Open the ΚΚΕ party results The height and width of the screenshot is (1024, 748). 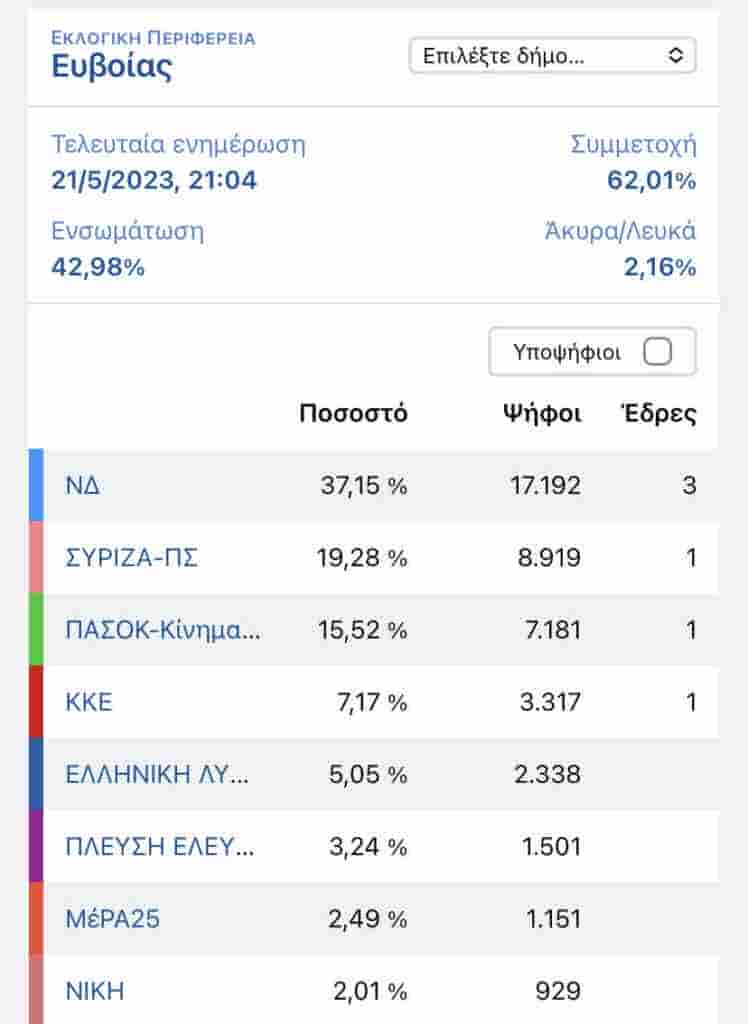coord(89,702)
